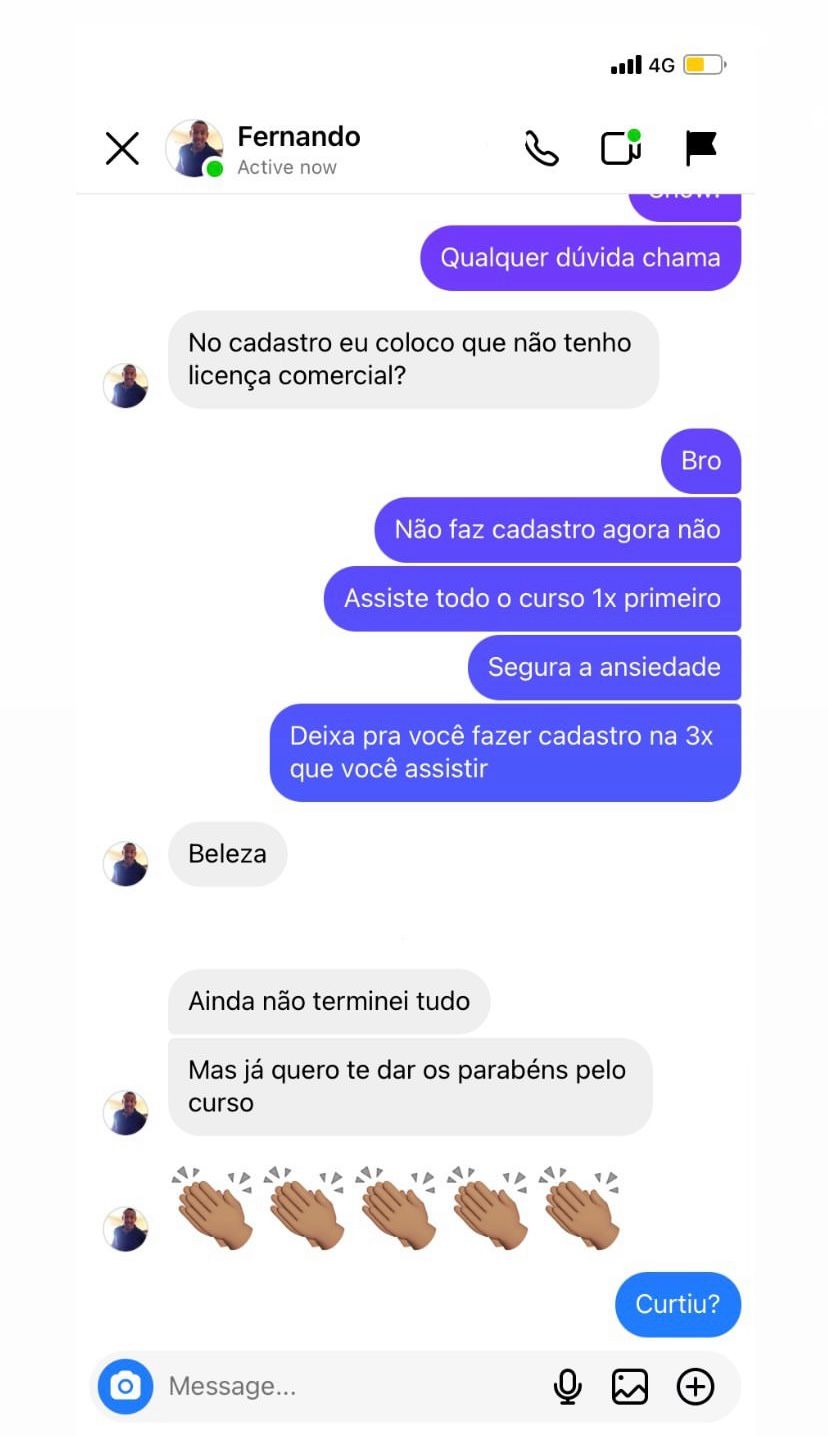Close the chat with Fernando
The image size is (828, 1436).
[x=122, y=149]
